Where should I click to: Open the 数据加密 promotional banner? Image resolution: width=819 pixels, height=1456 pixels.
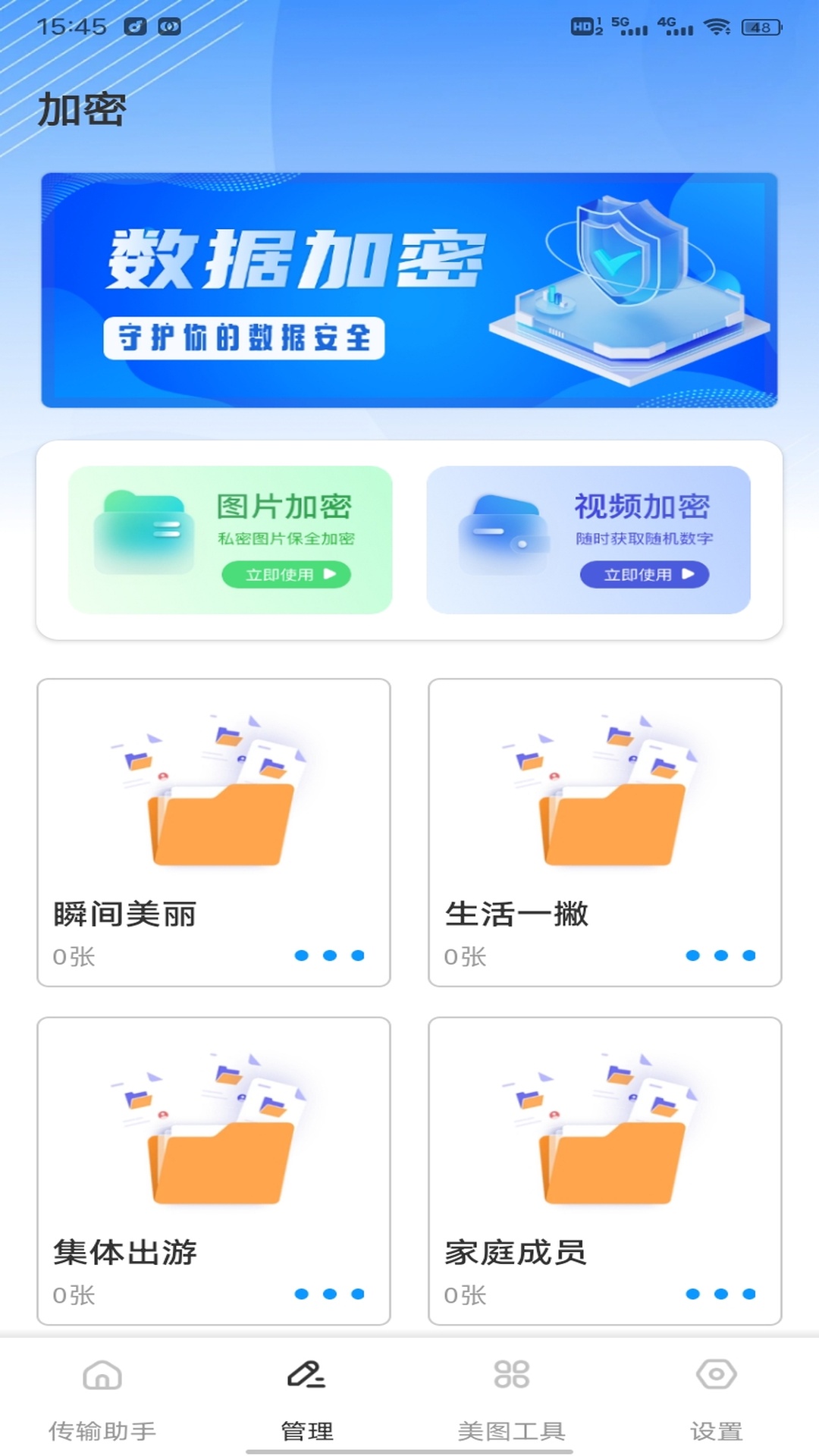coord(409,288)
